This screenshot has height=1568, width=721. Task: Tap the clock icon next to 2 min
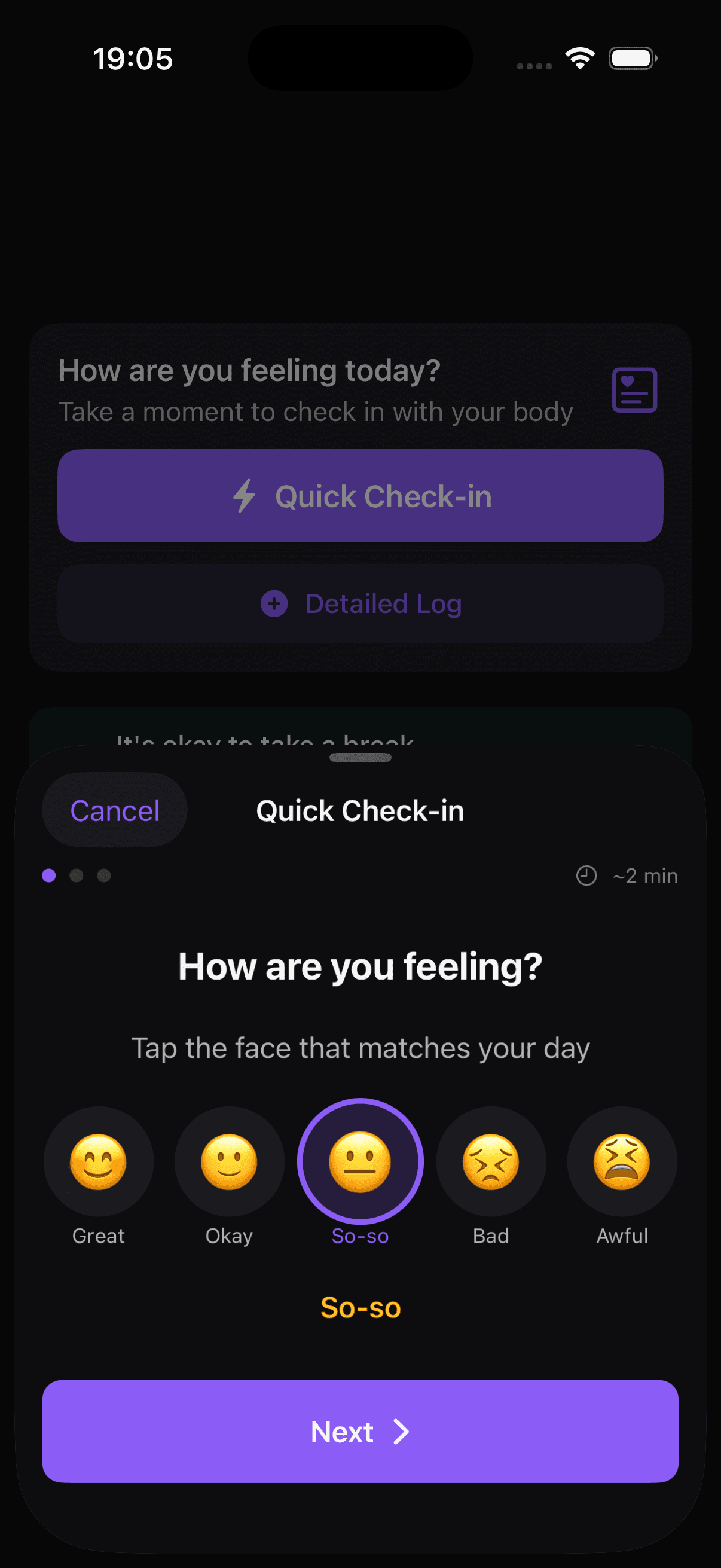tap(586, 875)
